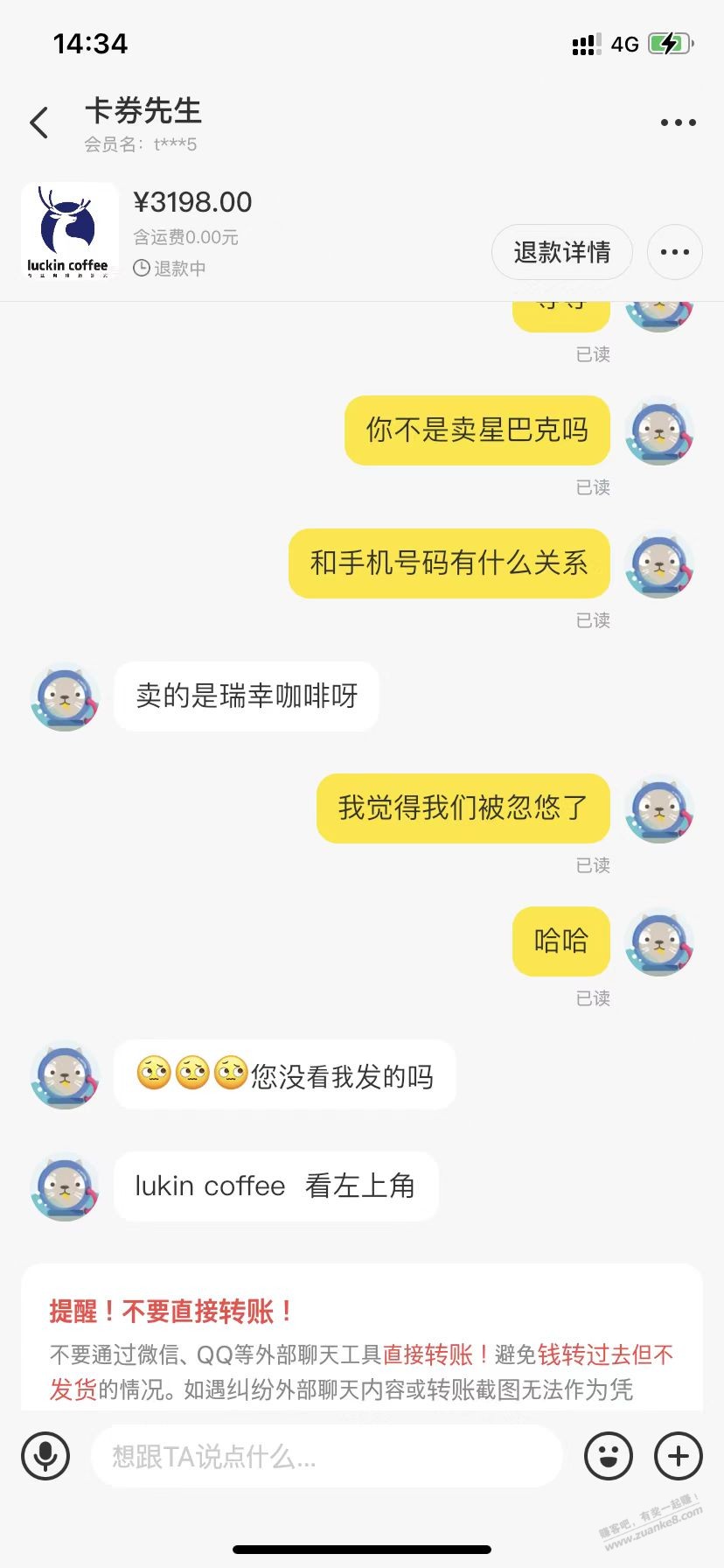Open the emoji picker
724x1568 pixels.
tap(608, 1456)
